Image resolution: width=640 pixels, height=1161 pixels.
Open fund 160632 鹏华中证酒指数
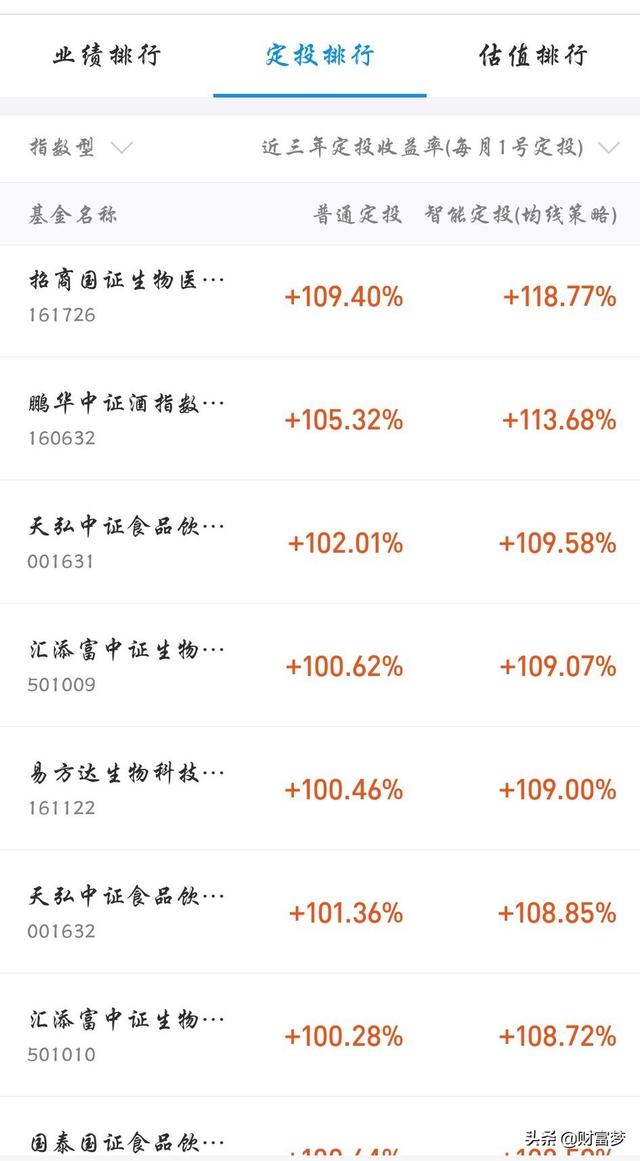click(320, 419)
